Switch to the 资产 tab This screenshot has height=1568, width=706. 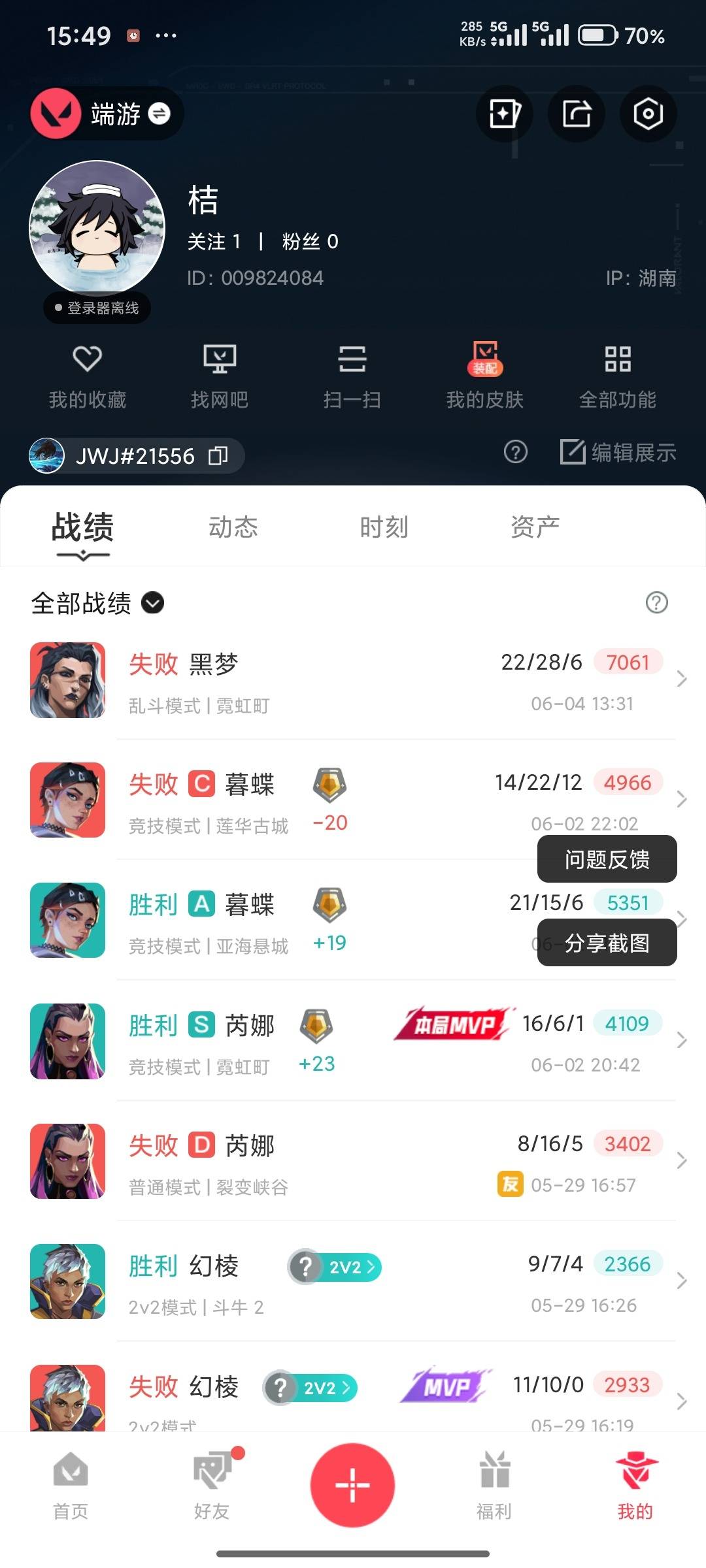click(x=535, y=527)
